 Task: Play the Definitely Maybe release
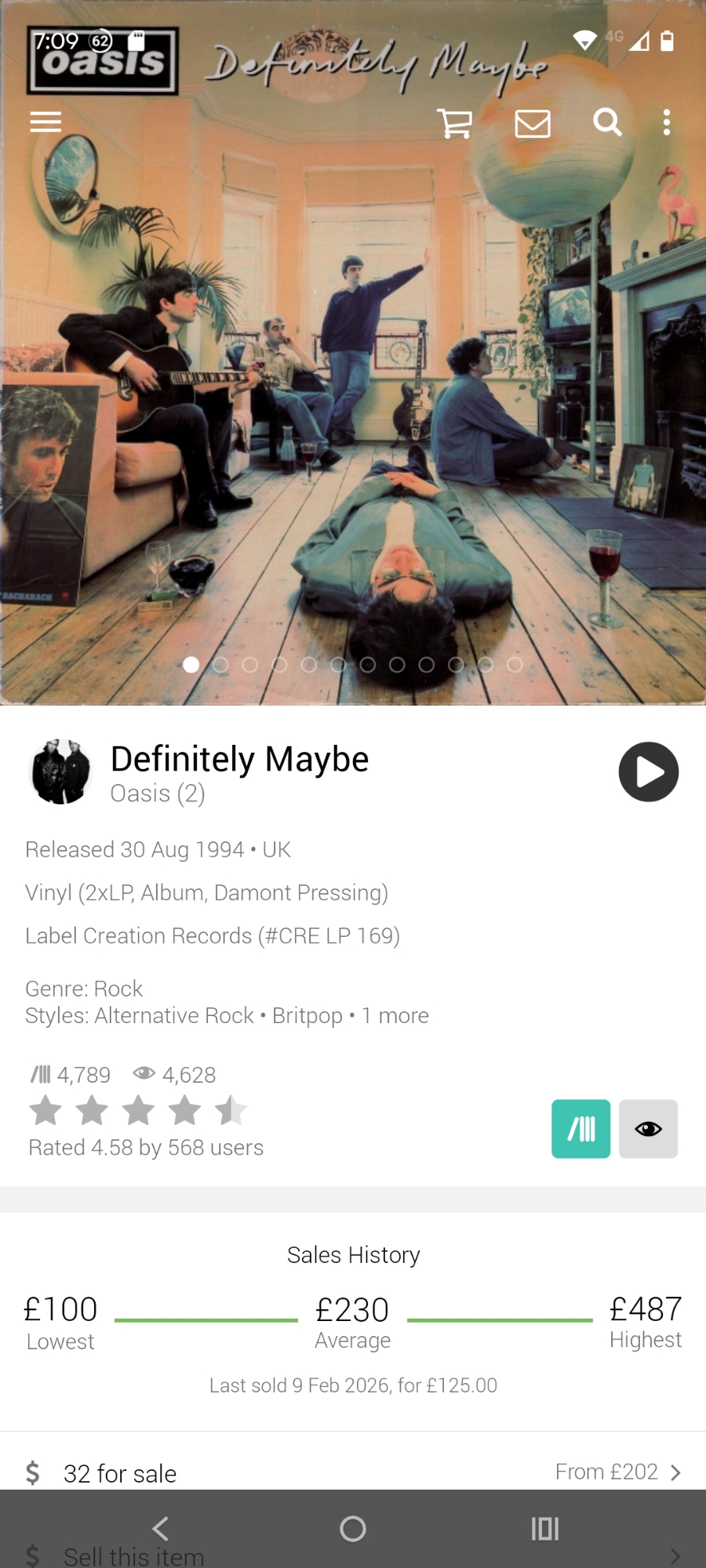point(648,771)
